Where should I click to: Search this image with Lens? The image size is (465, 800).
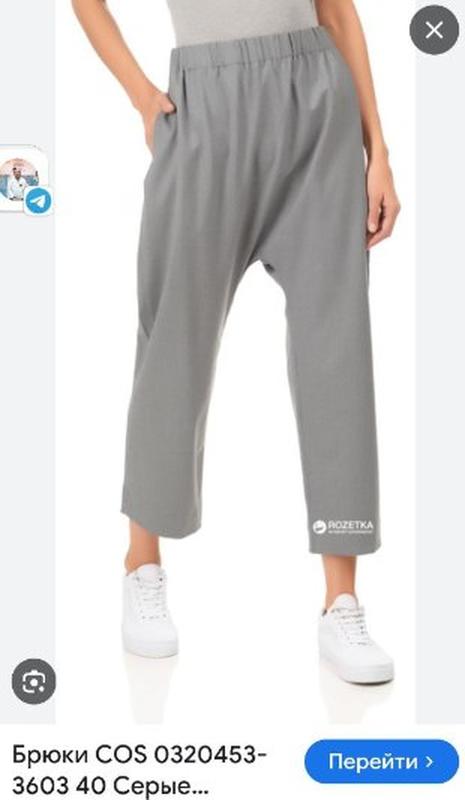click(34, 681)
